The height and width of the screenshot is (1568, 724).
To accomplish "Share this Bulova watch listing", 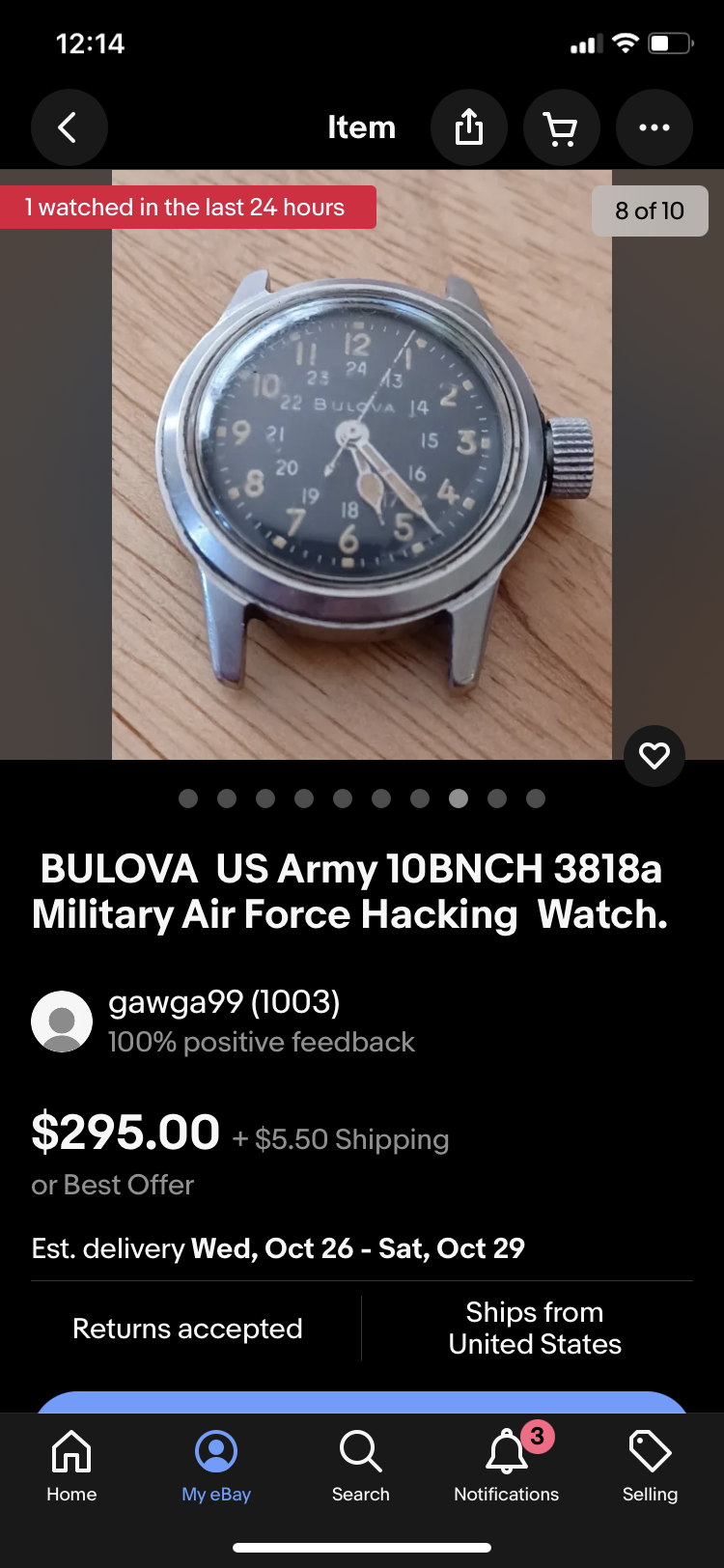I will click(x=469, y=127).
